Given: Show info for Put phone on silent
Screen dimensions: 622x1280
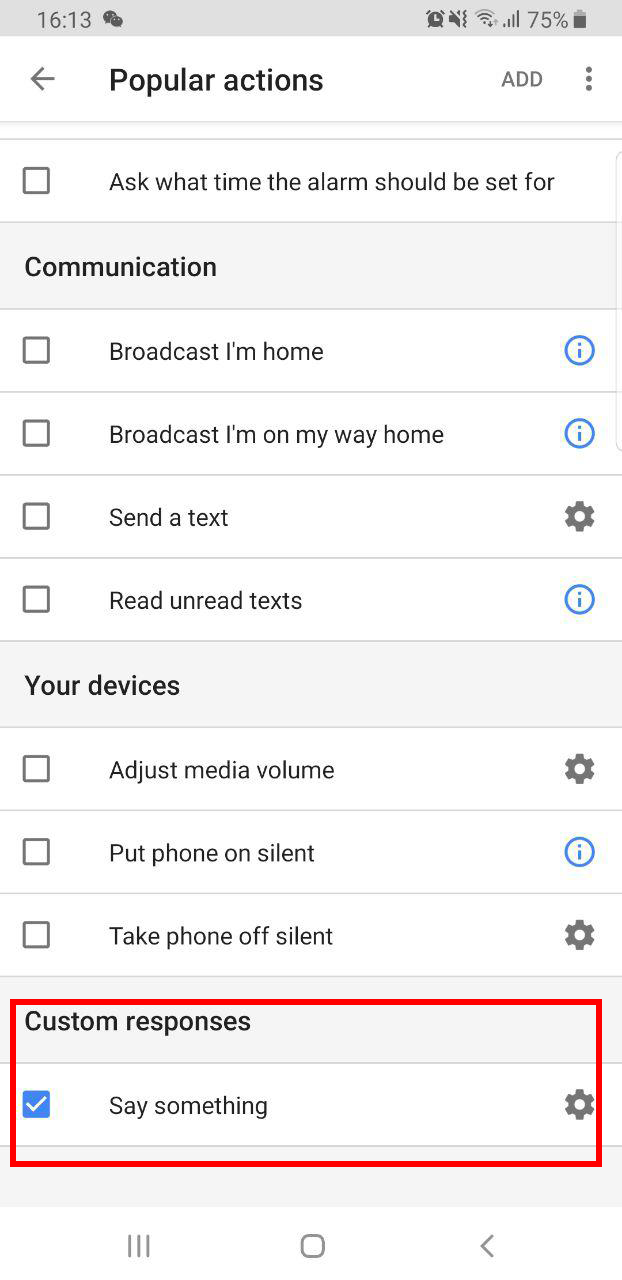Looking at the screenshot, I should (579, 852).
